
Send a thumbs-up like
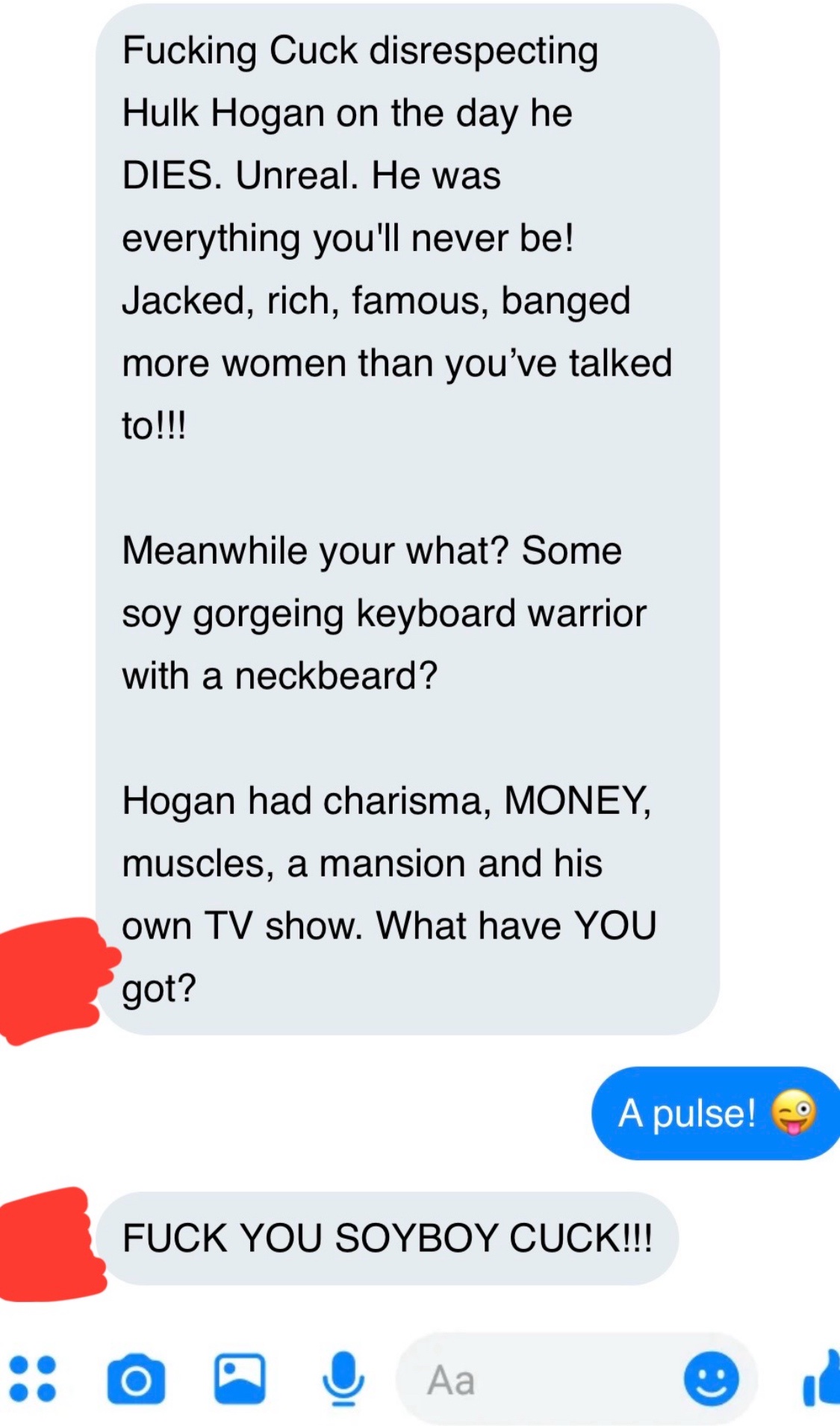pos(821,1378)
